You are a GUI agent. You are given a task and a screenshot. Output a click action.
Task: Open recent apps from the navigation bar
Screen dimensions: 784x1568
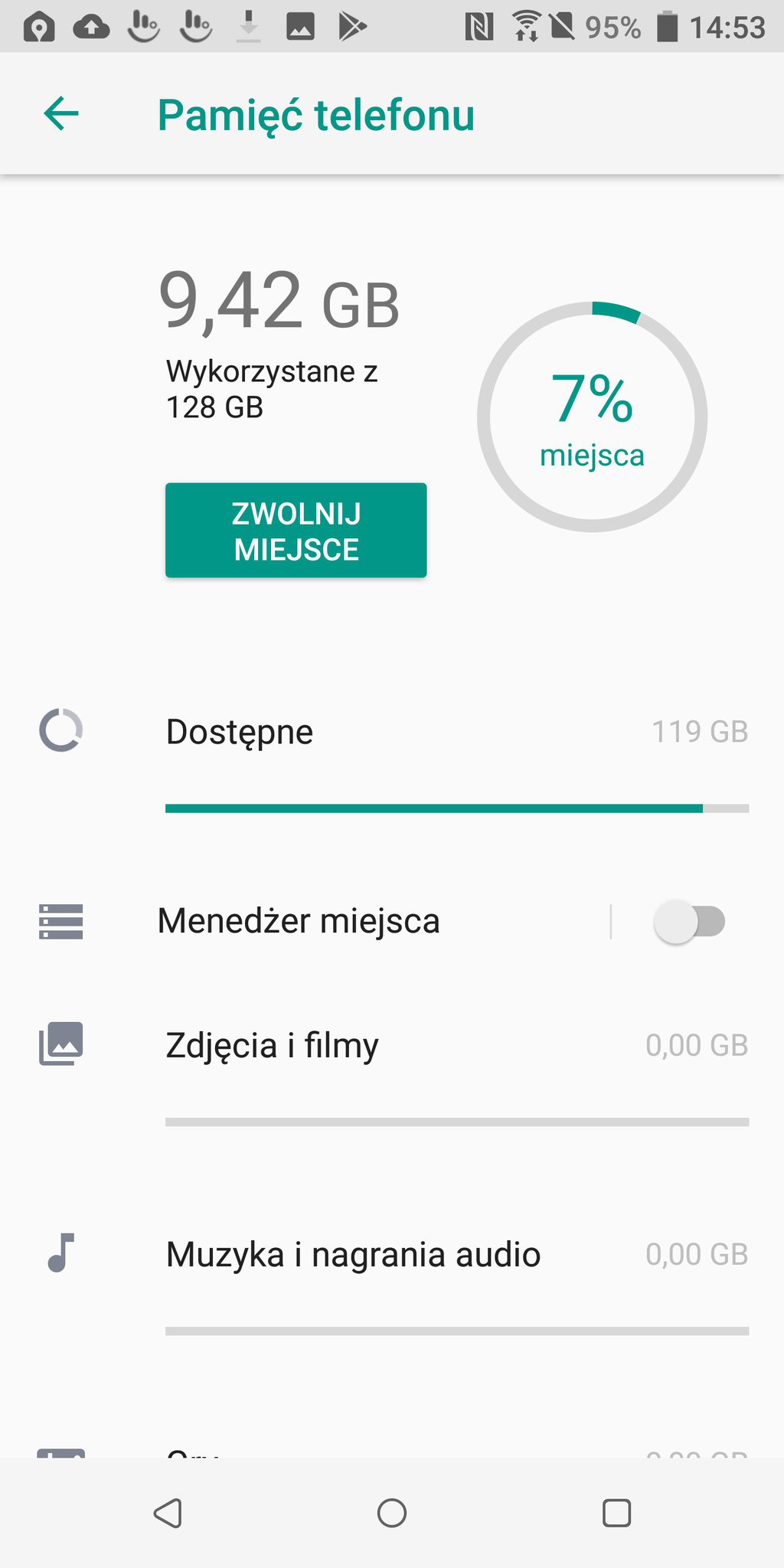(616, 1513)
